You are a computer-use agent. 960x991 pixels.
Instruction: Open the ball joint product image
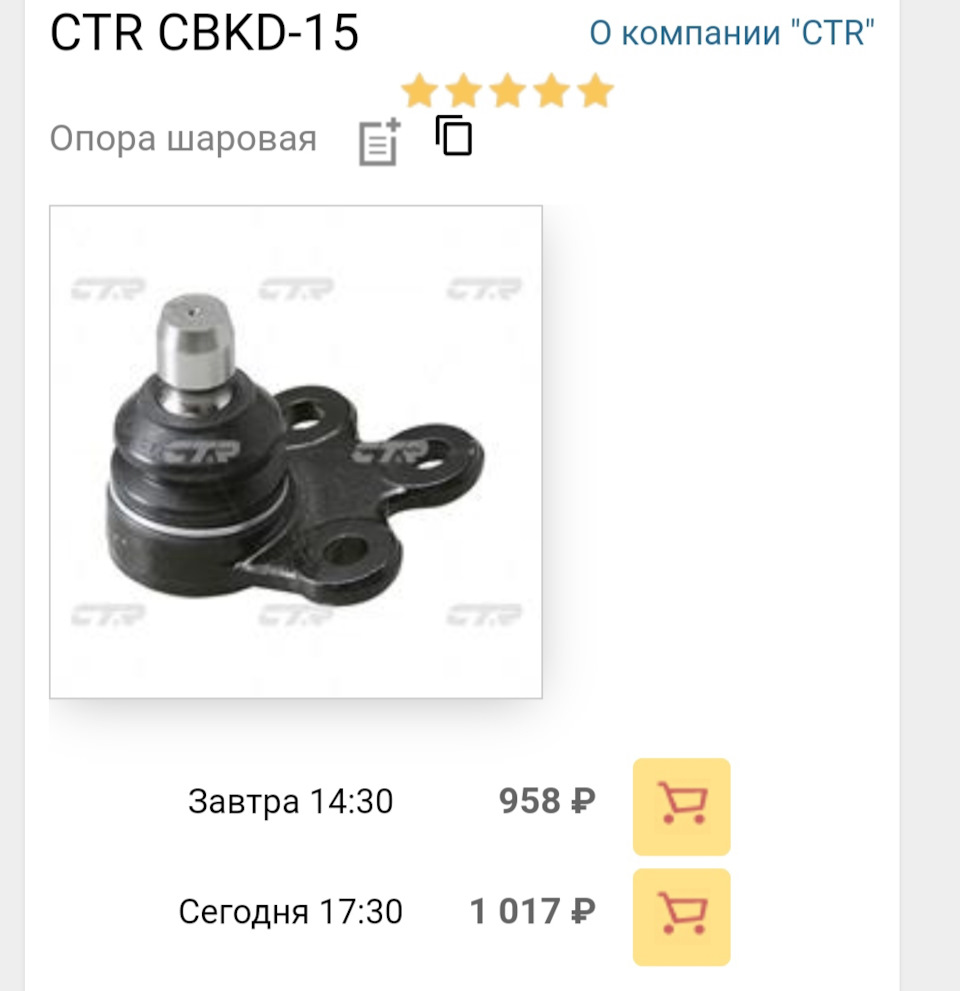point(296,451)
